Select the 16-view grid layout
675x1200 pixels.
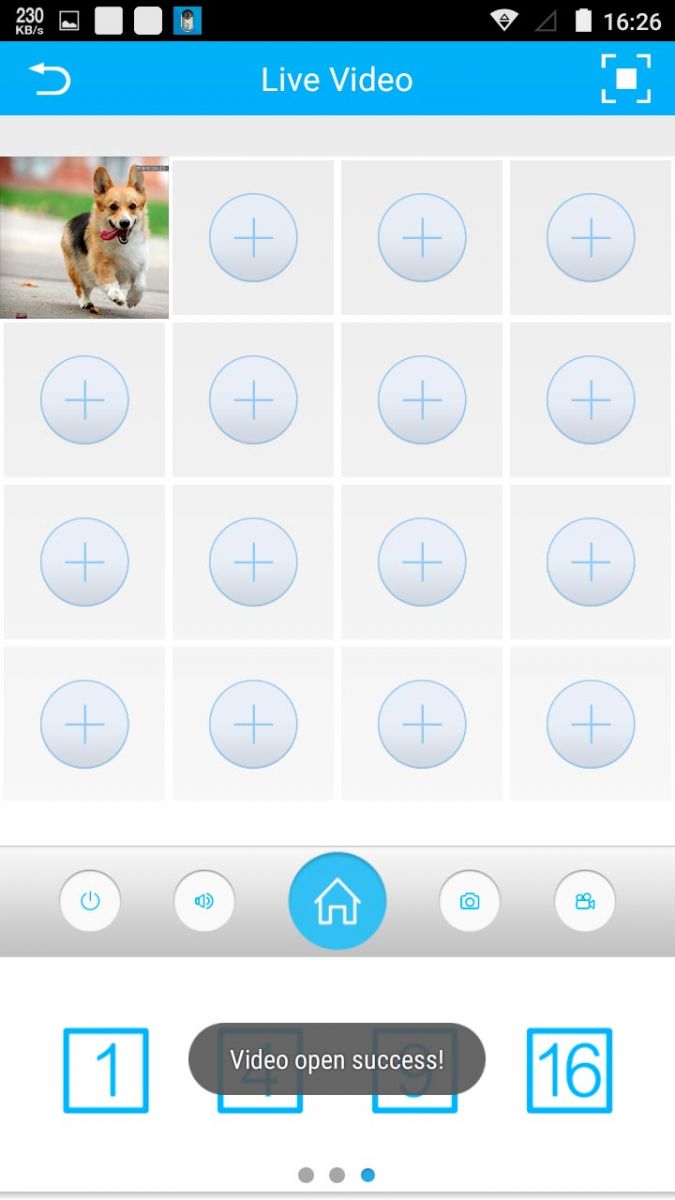pyautogui.click(x=569, y=1070)
